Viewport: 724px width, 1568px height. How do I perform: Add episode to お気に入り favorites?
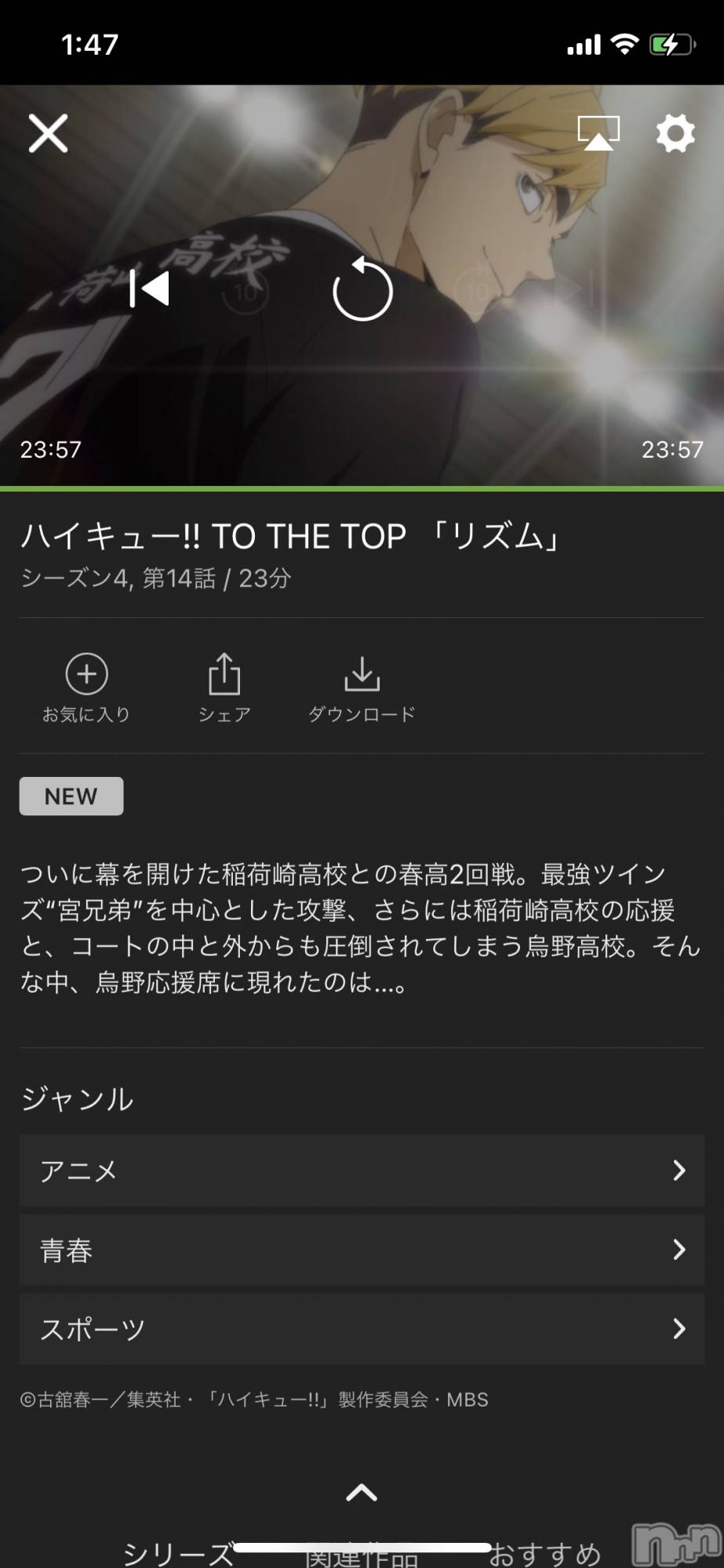(x=86, y=688)
